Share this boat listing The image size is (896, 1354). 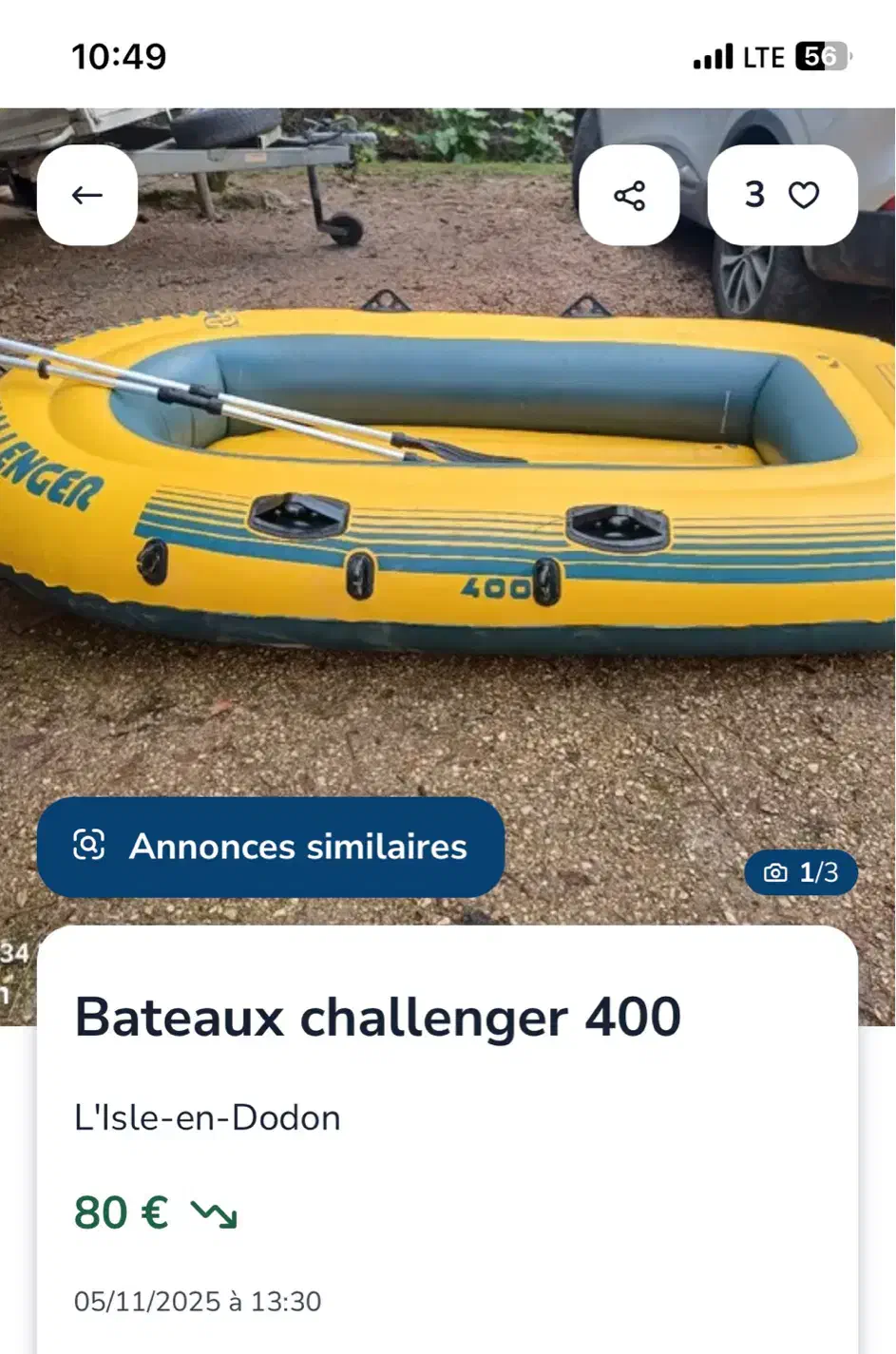click(x=629, y=196)
